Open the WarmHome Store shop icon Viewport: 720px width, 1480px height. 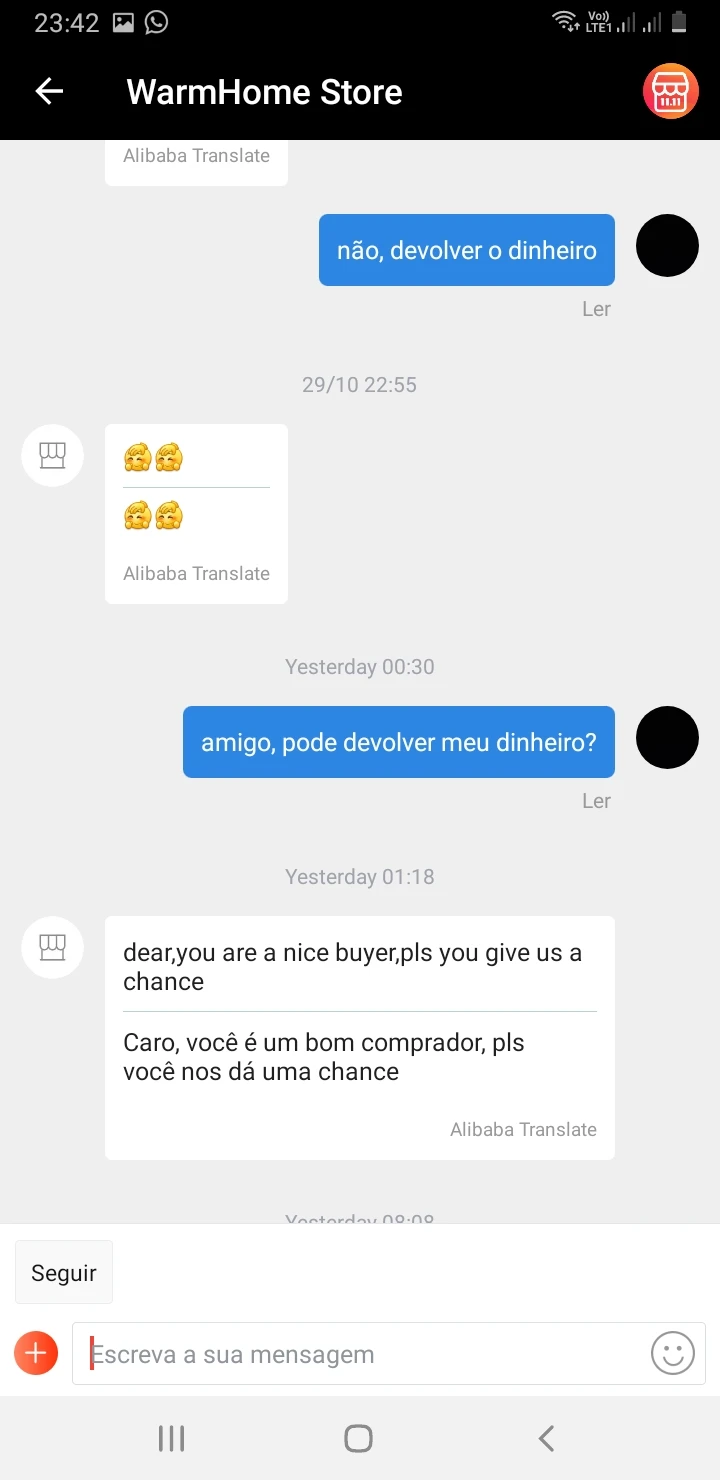coord(670,92)
